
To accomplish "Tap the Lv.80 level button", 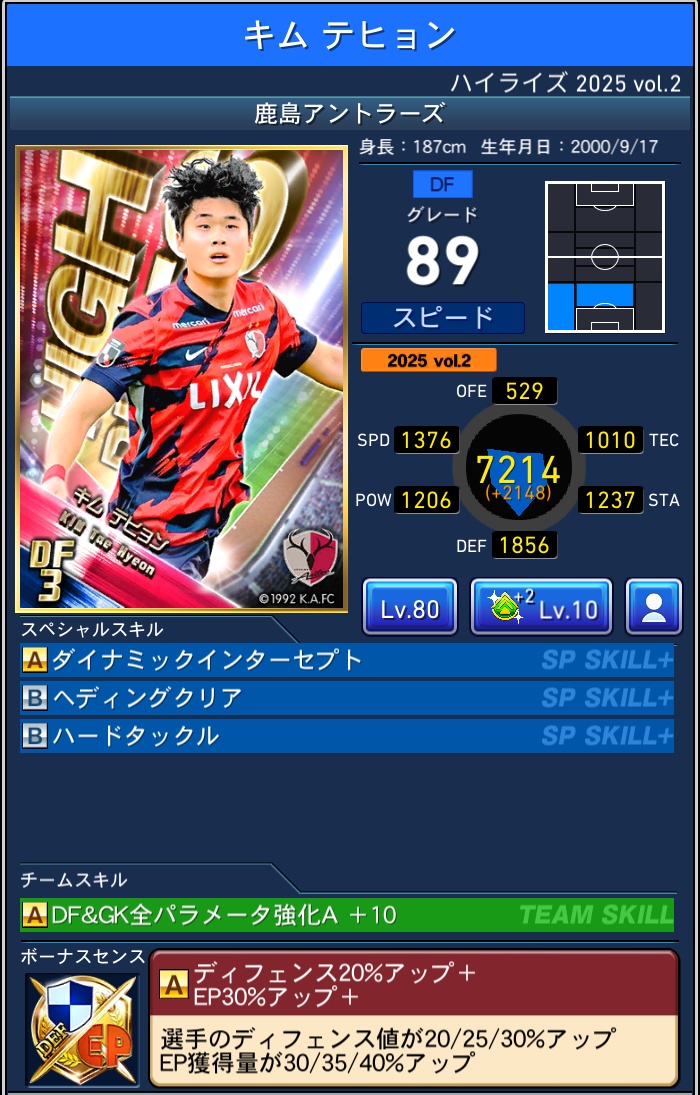I will [x=410, y=607].
